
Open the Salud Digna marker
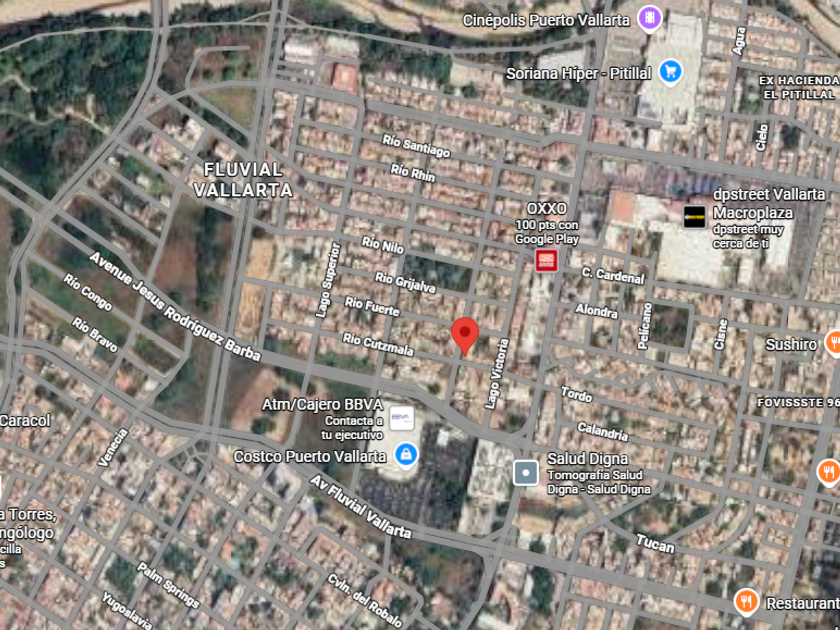[526, 472]
